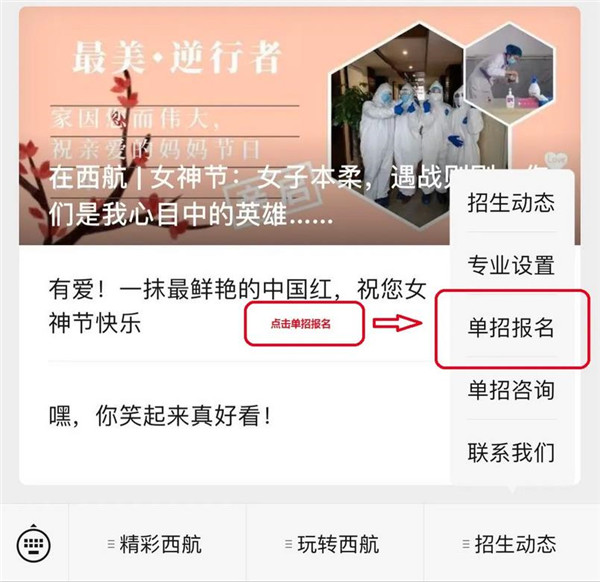Open the 玩转西航 bottom menu
This screenshot has width=600, height=582.
(333, 544)
